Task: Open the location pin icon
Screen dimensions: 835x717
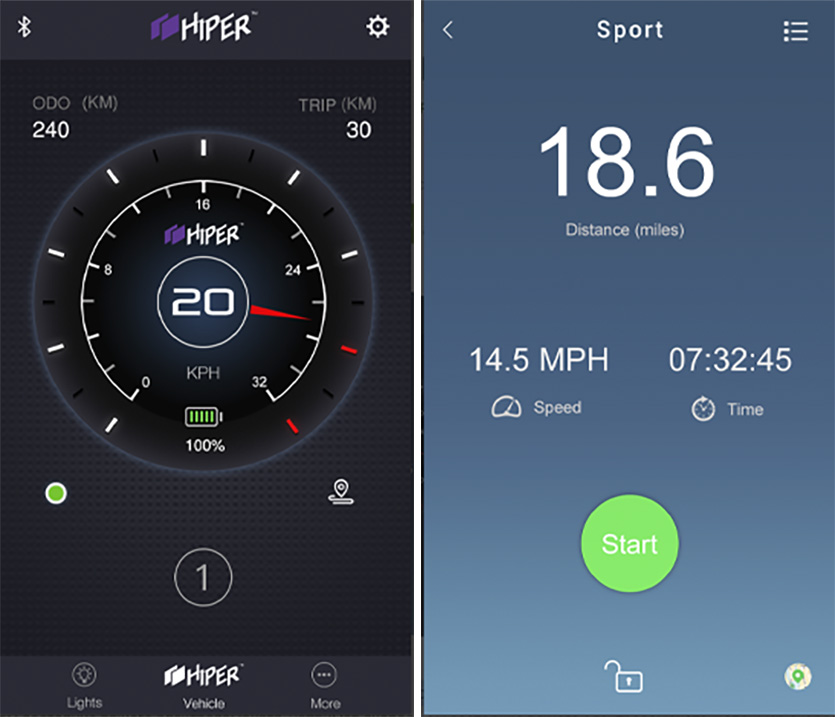Action: tap(342, 491)
